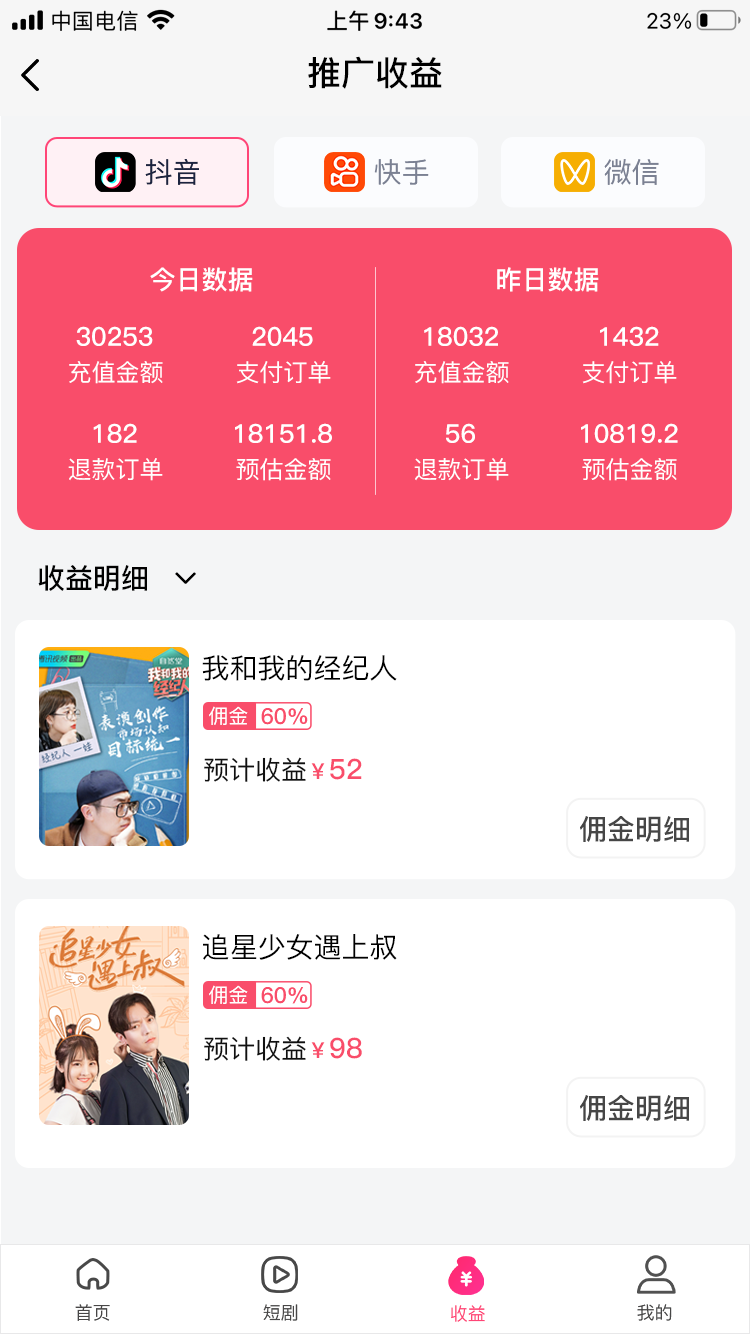
Task: Switch to the 微信 platform tab
Action: 603,172
